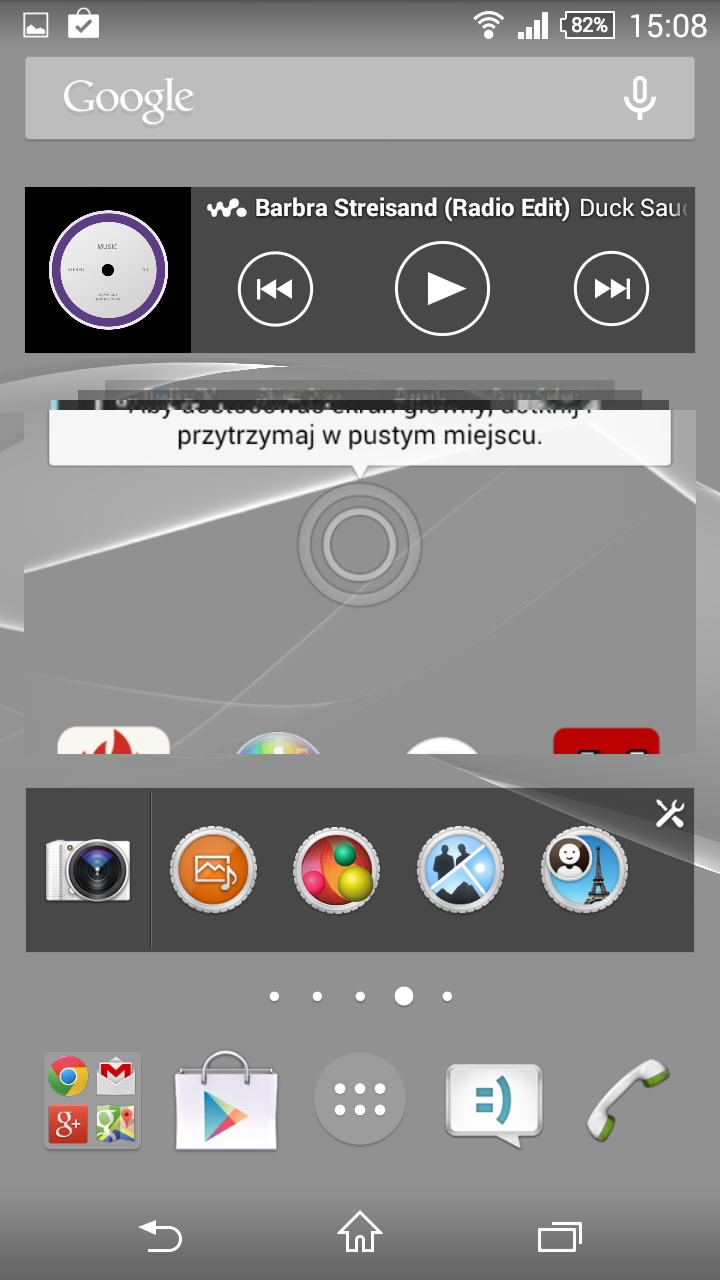
Task: Select the orange picture-and-music camera mode
Action: (213, 870)
